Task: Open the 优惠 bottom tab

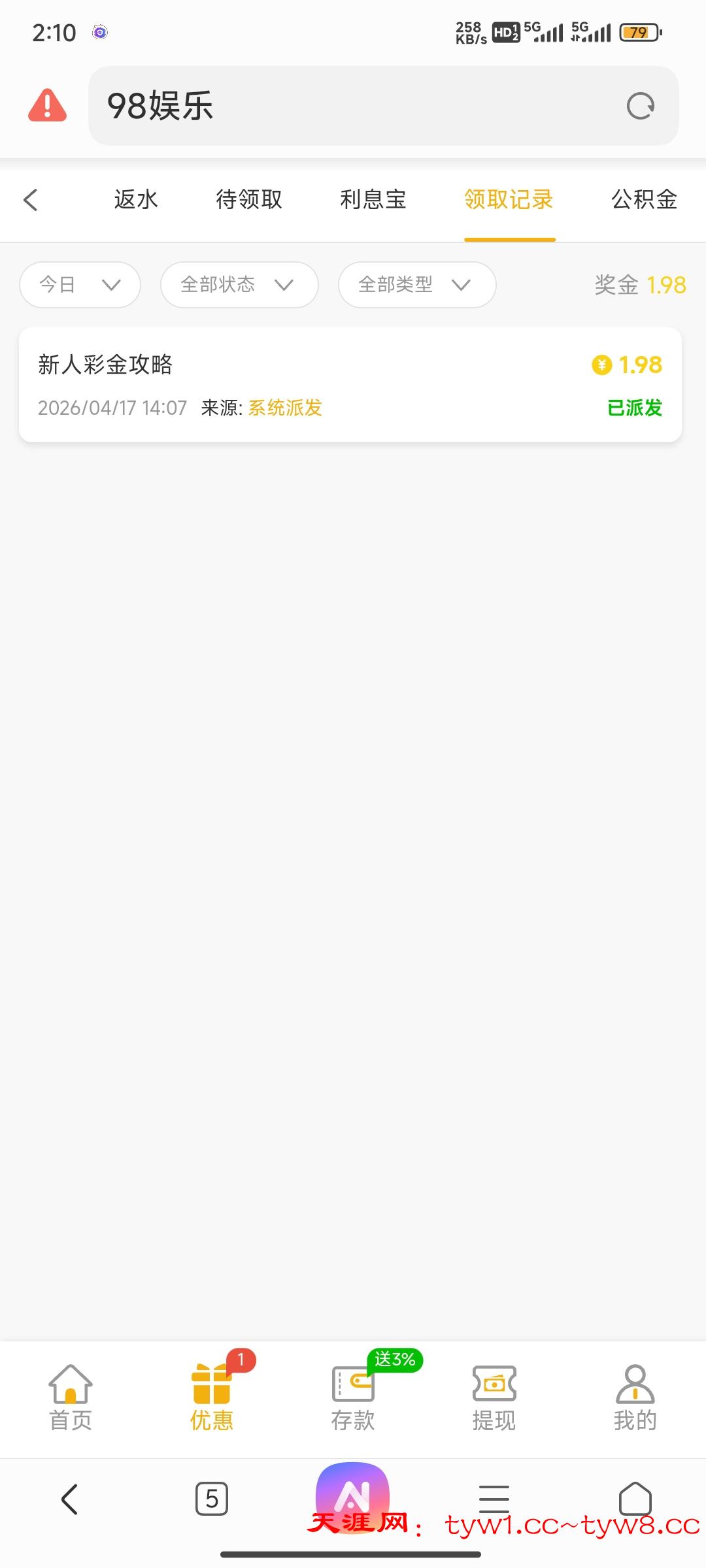Action: [212, 1397]
